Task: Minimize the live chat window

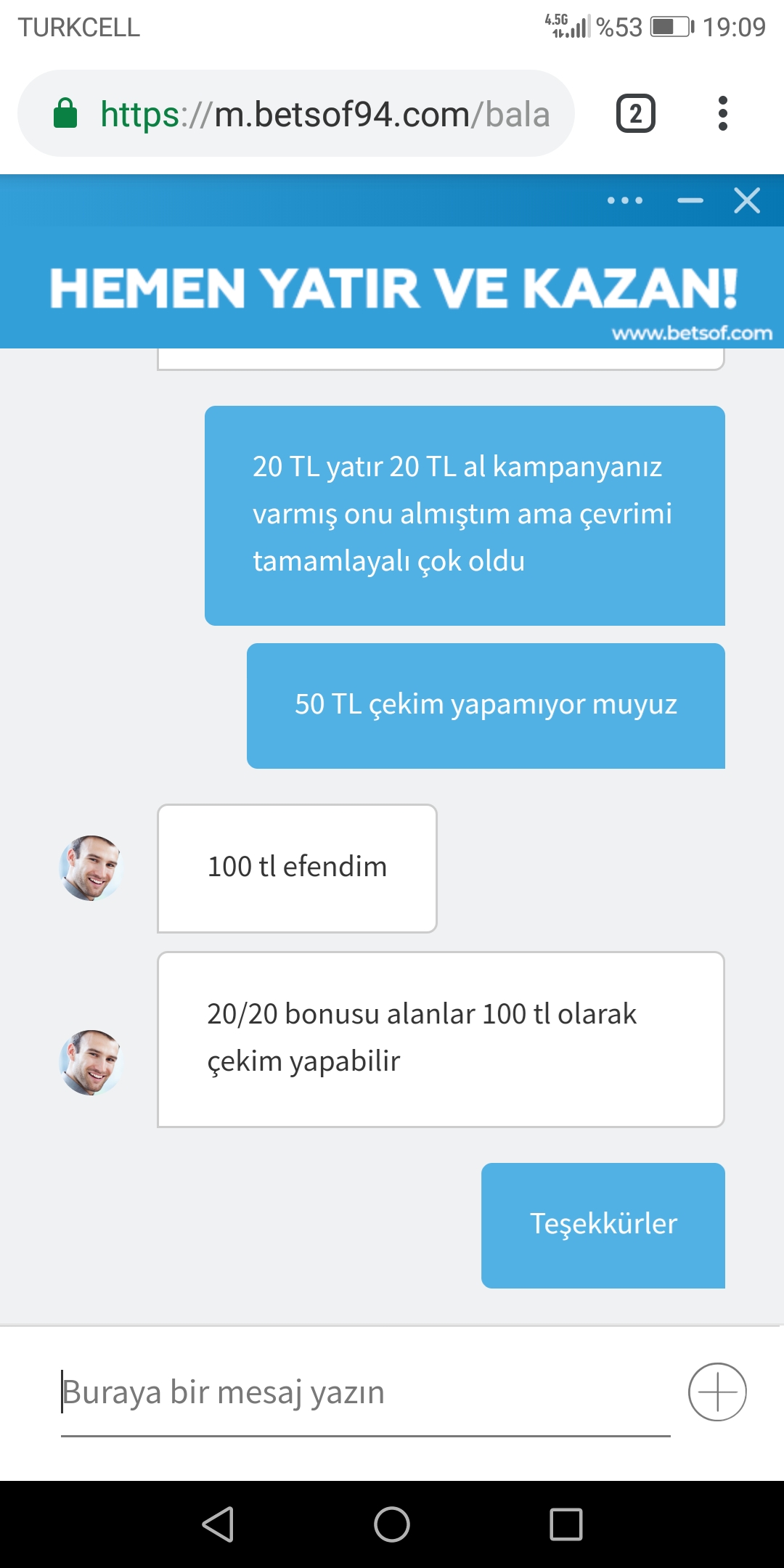Action: point(690,200)
